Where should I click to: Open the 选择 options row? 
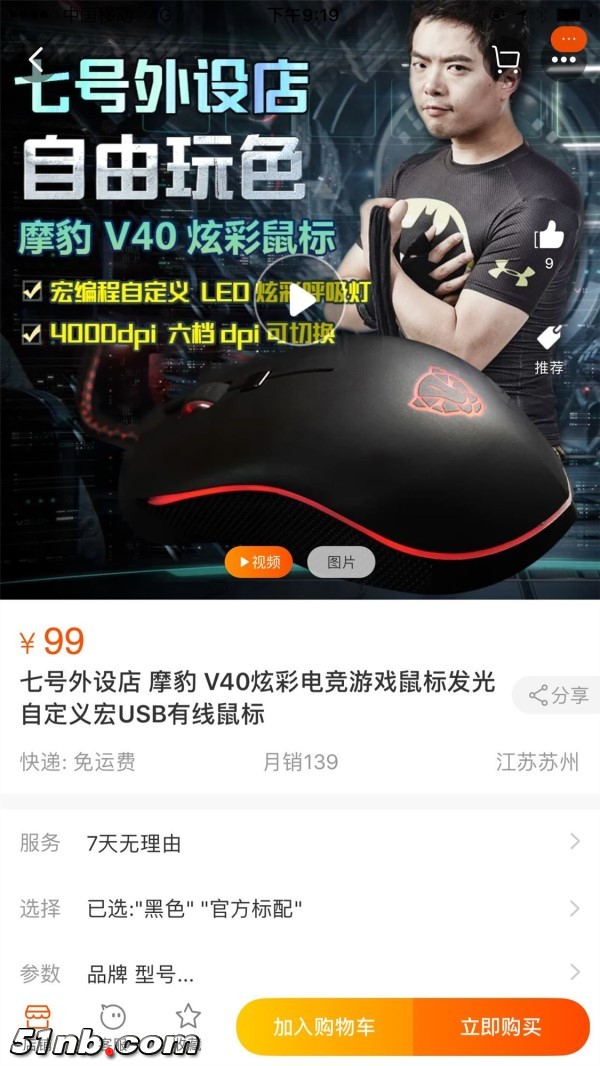pos(300,909)
